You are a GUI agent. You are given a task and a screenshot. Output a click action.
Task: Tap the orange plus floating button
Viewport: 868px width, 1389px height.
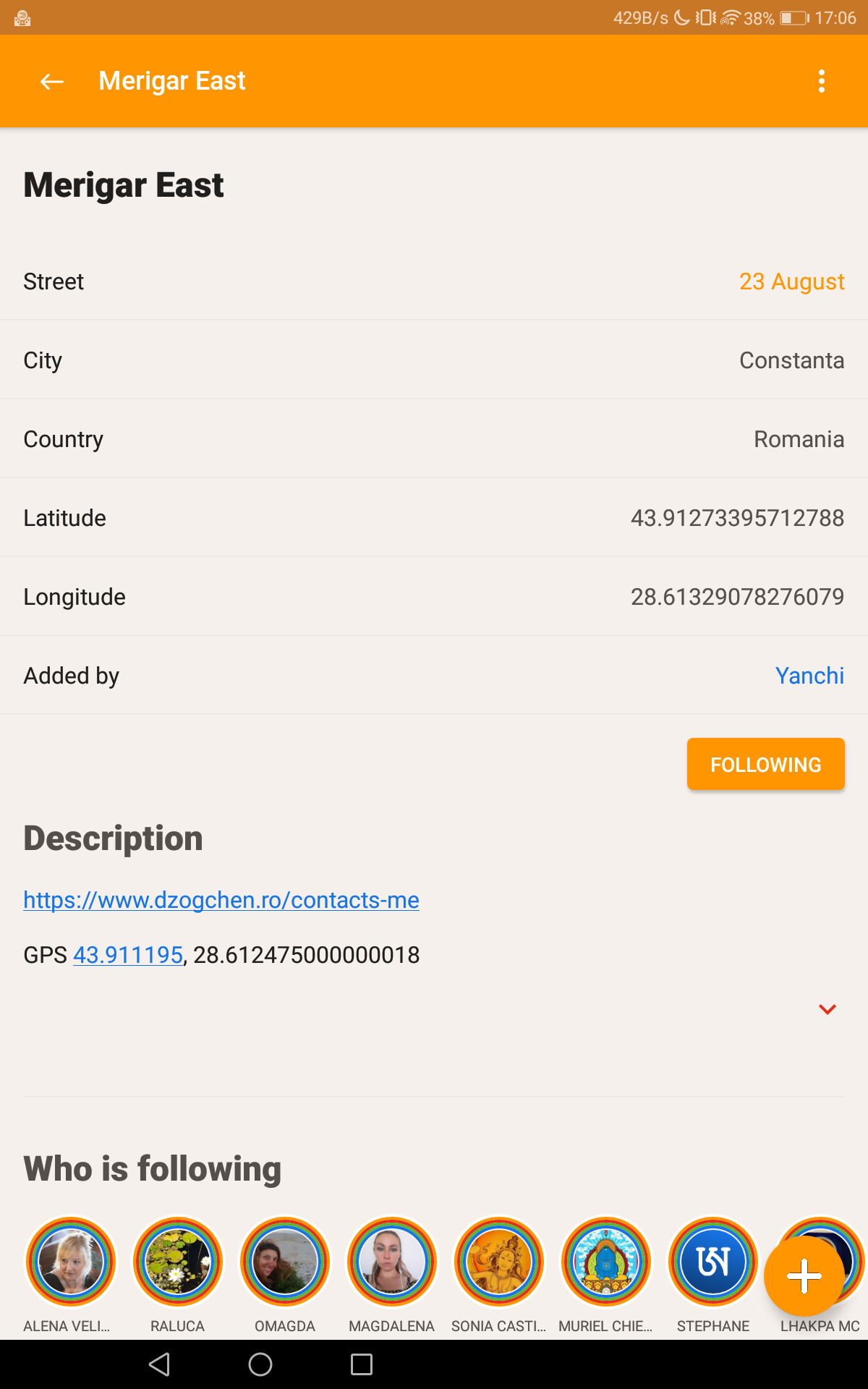804,1276
